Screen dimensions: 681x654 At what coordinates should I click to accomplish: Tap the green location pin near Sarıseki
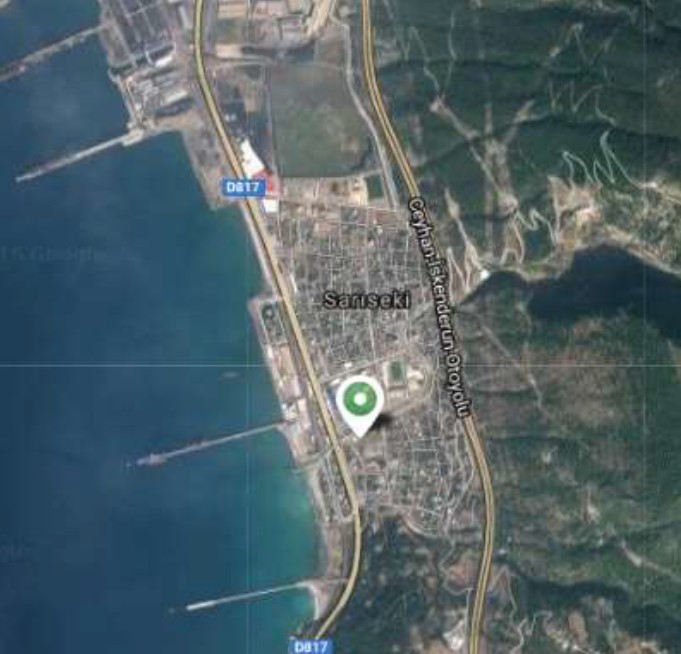pyautogui.click(x=359, y=402)
